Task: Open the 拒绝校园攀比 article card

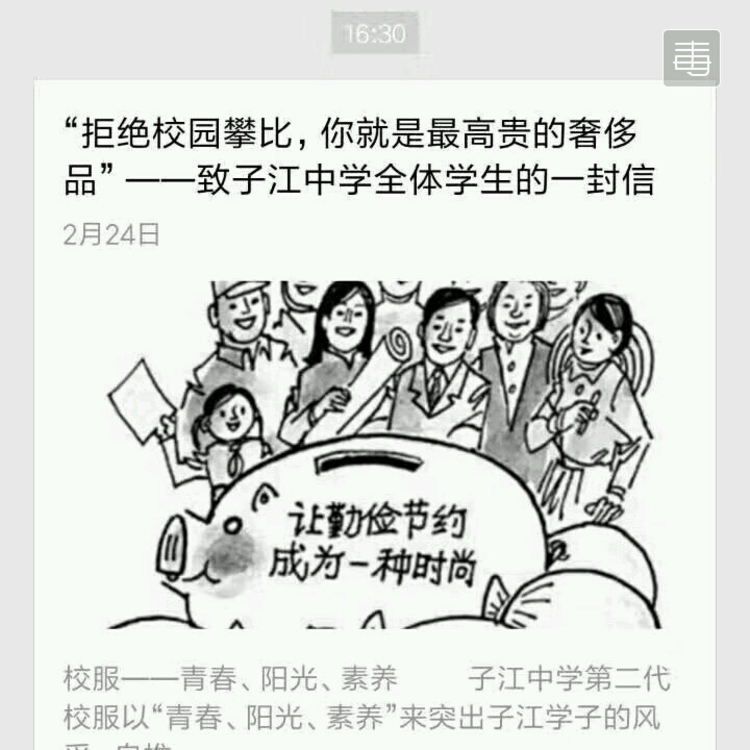Action: pos(360,157)
